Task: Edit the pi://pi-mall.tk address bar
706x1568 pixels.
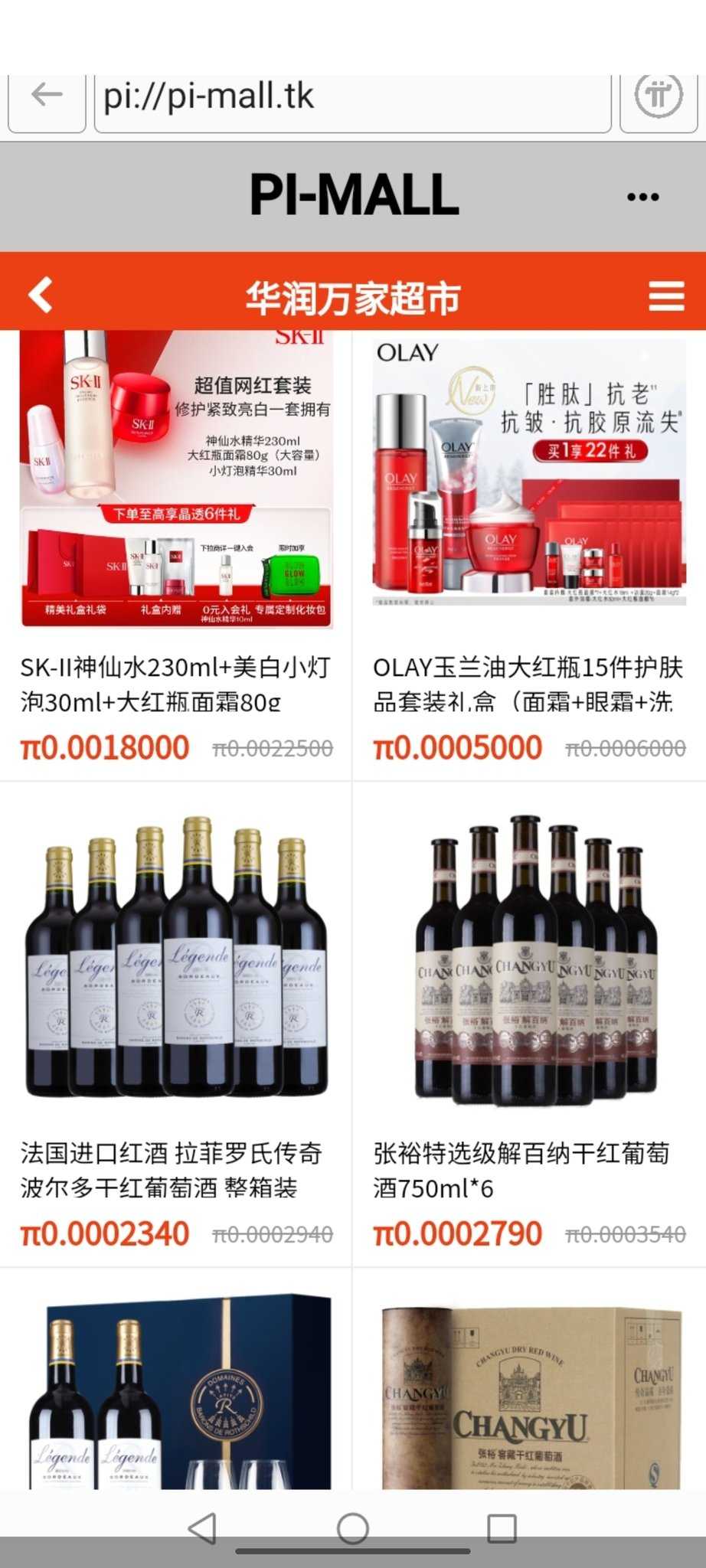Action: pyautogui.click(x=352, y=97)
